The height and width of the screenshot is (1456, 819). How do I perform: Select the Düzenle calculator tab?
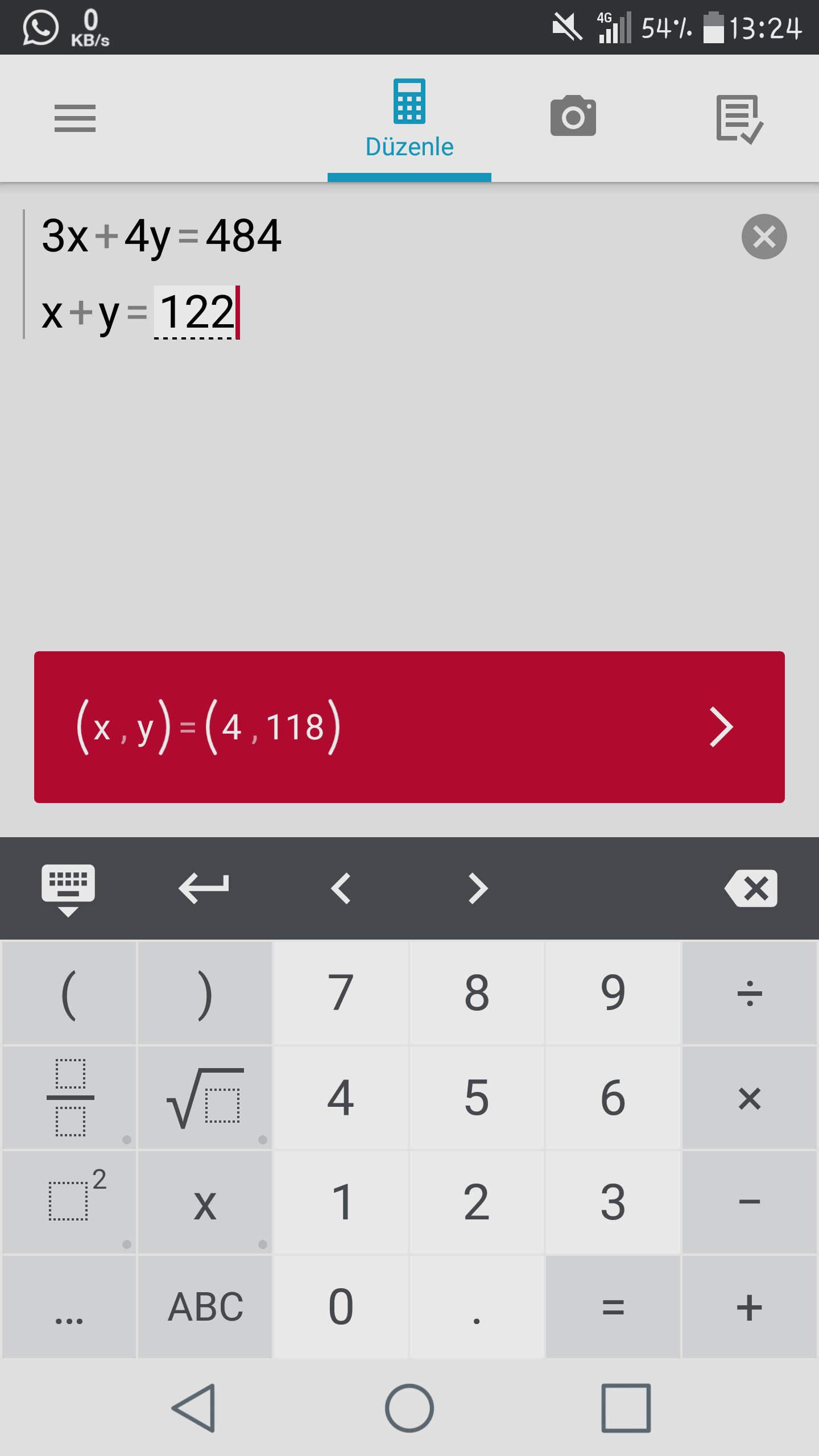(409, 119)
